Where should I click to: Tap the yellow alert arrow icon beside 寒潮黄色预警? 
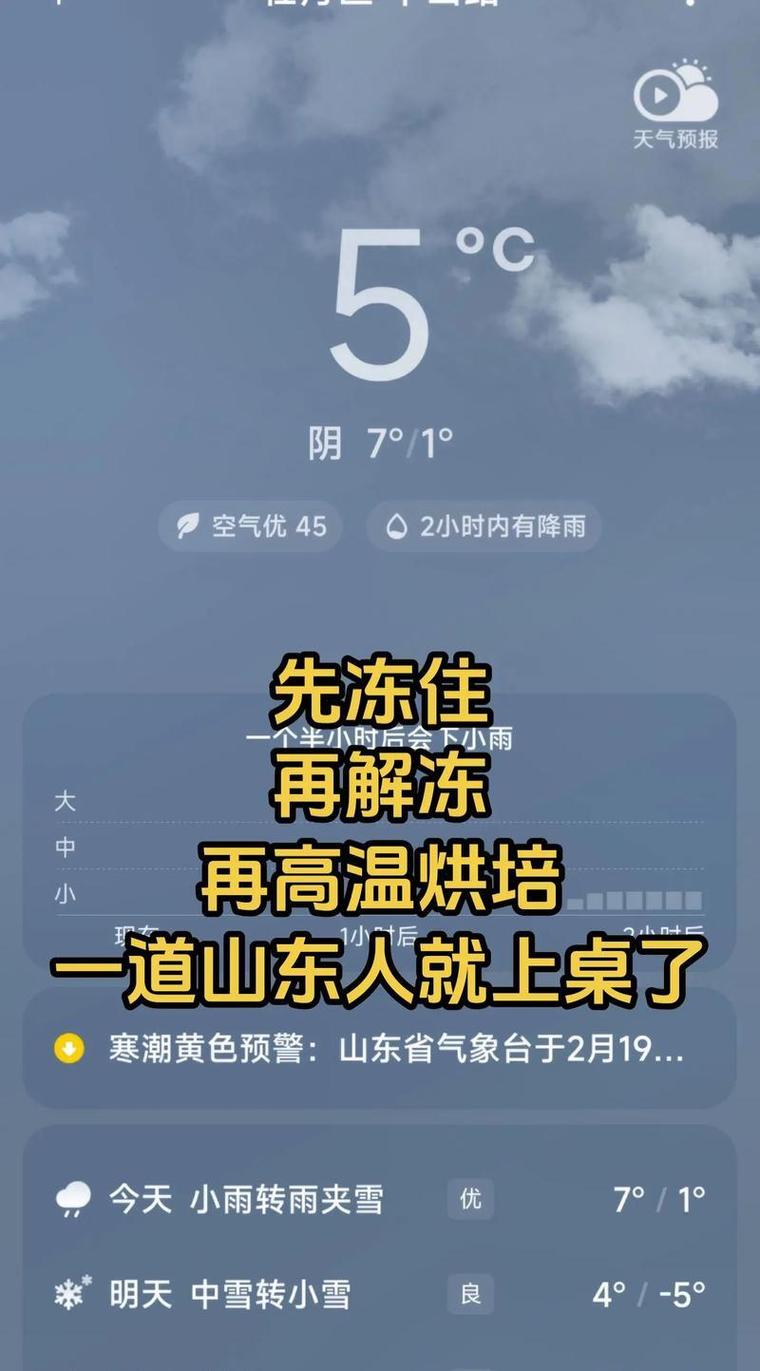click(68, 1046)
